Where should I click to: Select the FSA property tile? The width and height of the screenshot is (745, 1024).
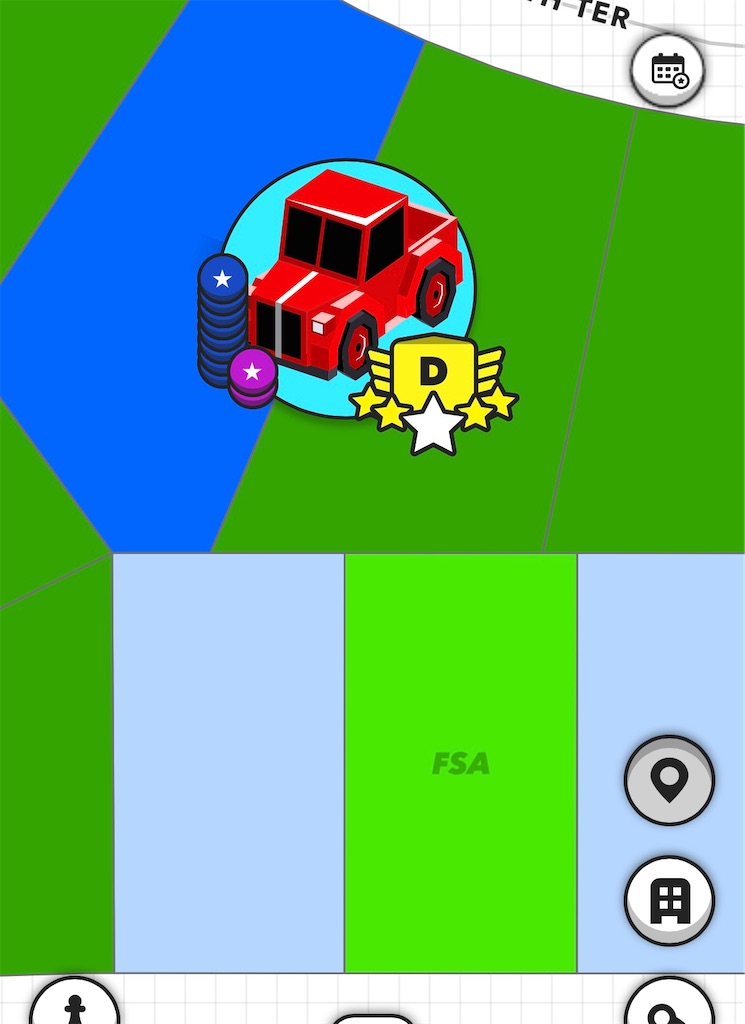tap(461, 764)
